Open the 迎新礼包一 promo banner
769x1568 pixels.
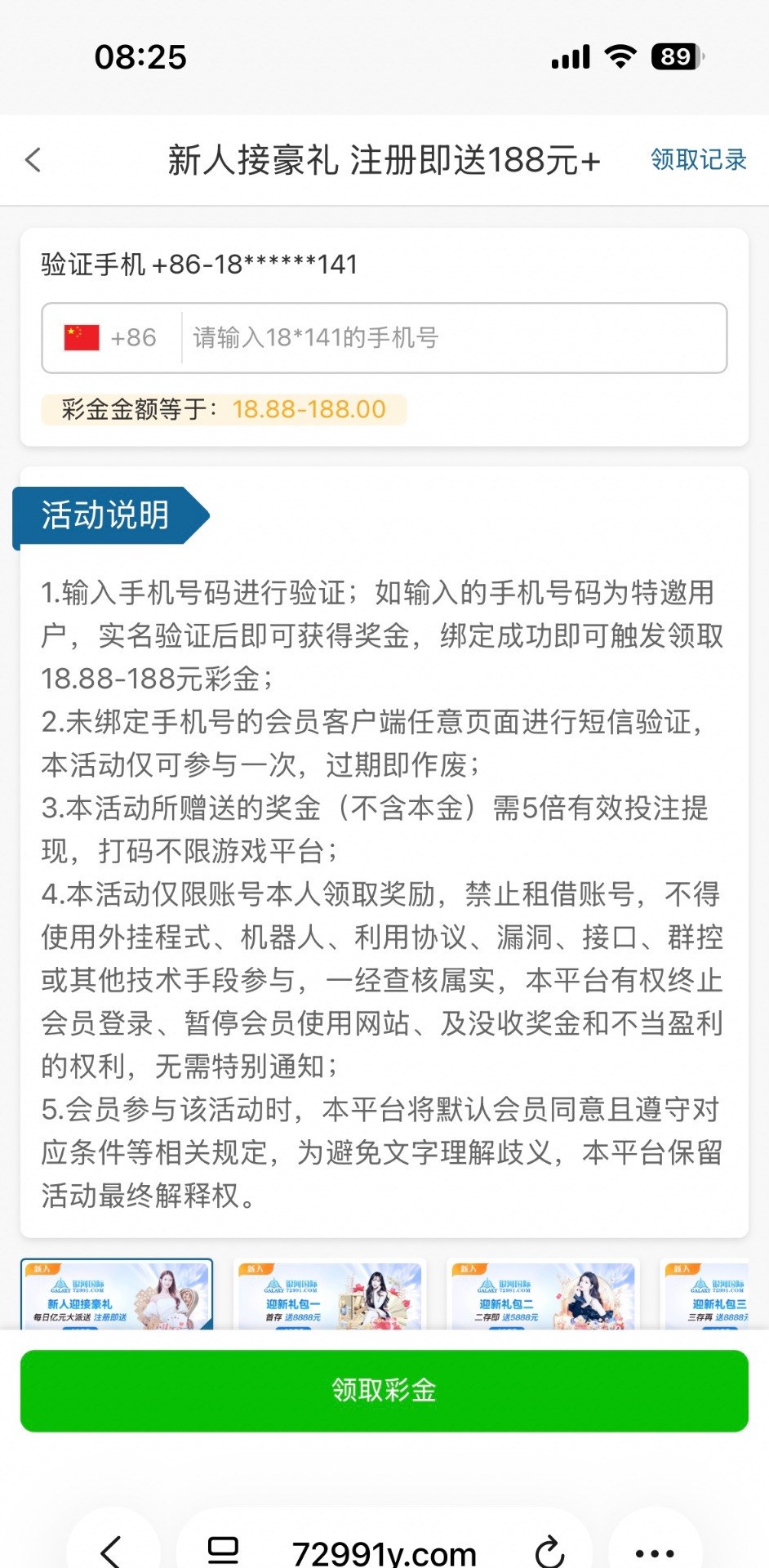coord(330,1294)
